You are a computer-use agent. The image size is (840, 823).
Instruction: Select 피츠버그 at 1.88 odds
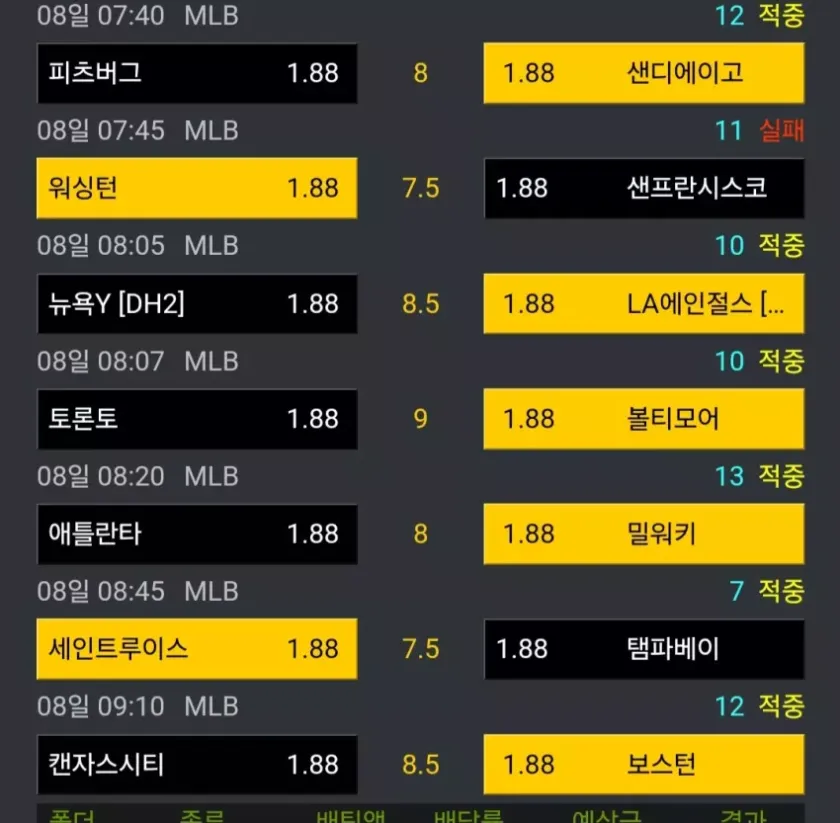[x=197, y=73]
